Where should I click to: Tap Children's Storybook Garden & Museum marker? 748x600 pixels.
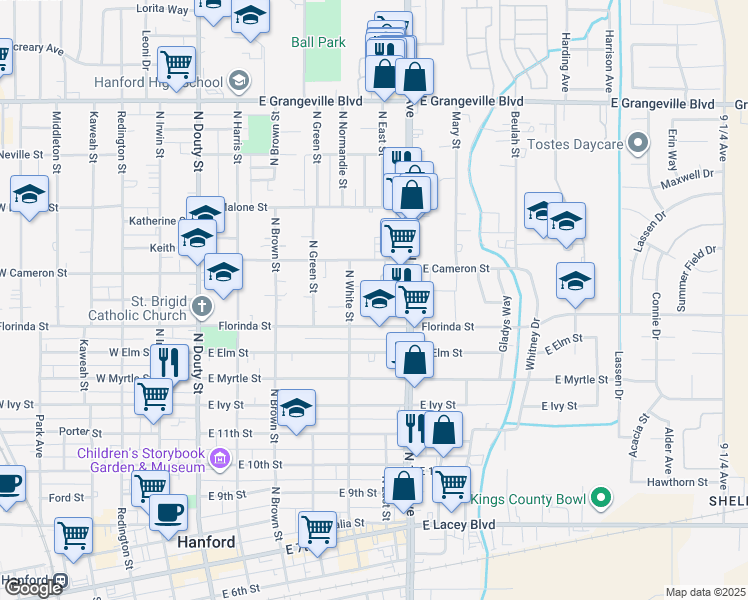pyautogui.click(x=220, y=461)
